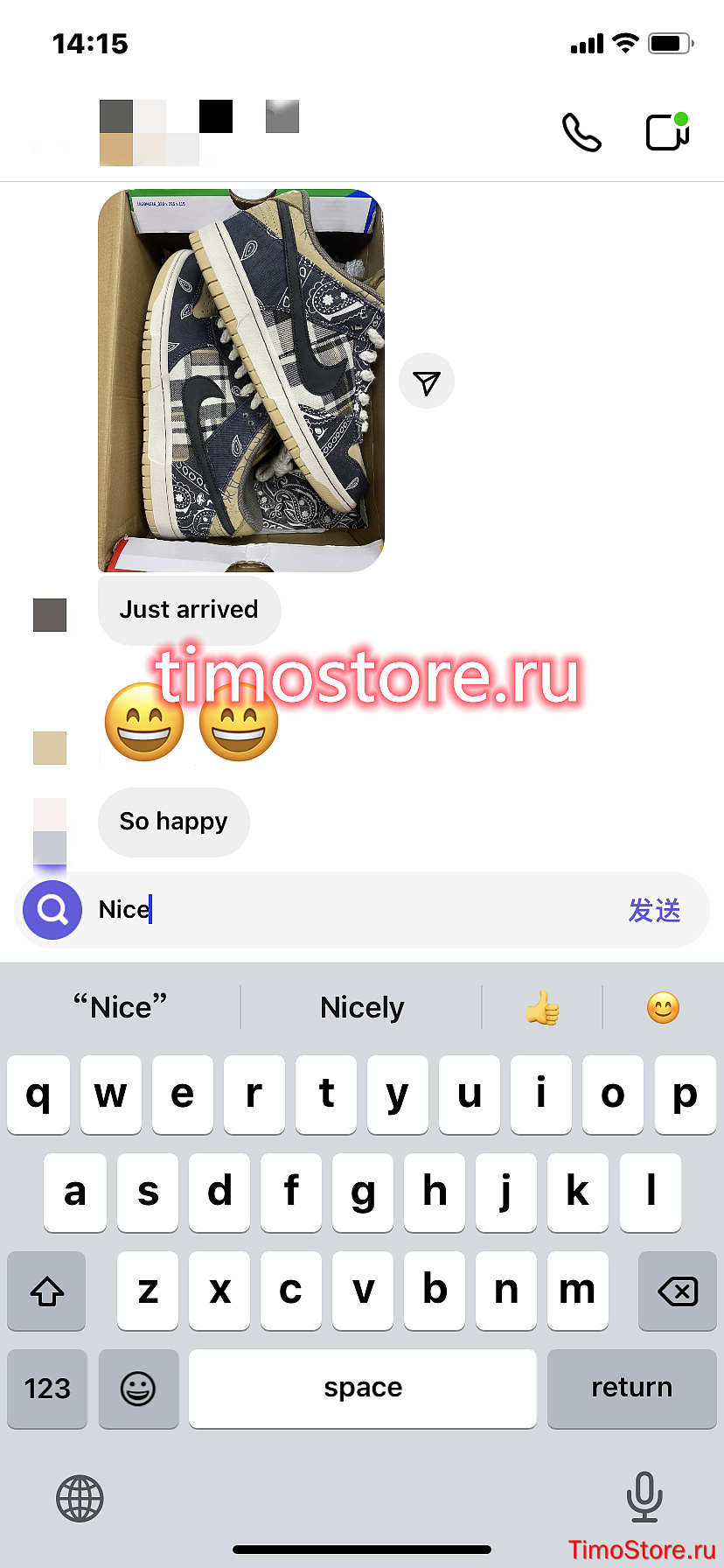The width and height of the screenshot is (724, 1568).
Task: Hit the return key
Action: 632,1389
